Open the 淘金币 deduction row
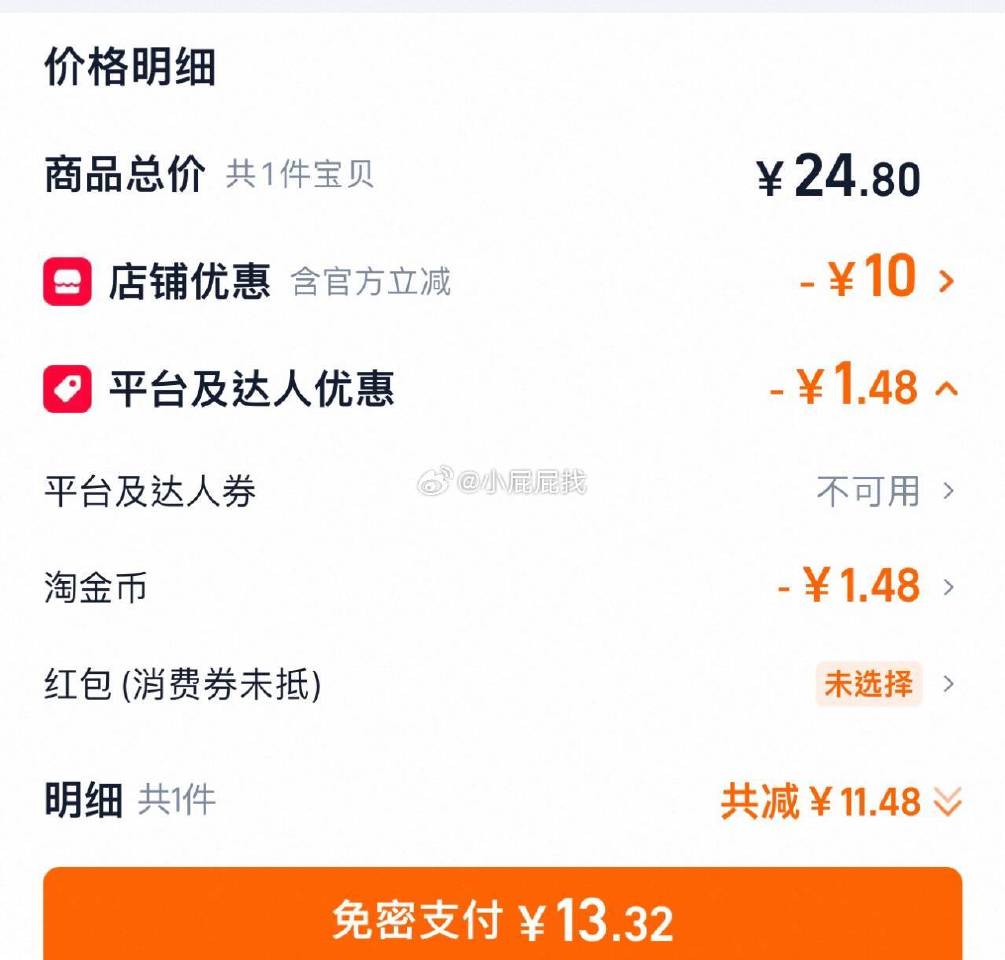This screenshot has width=1005, height=960. (947, 587)
